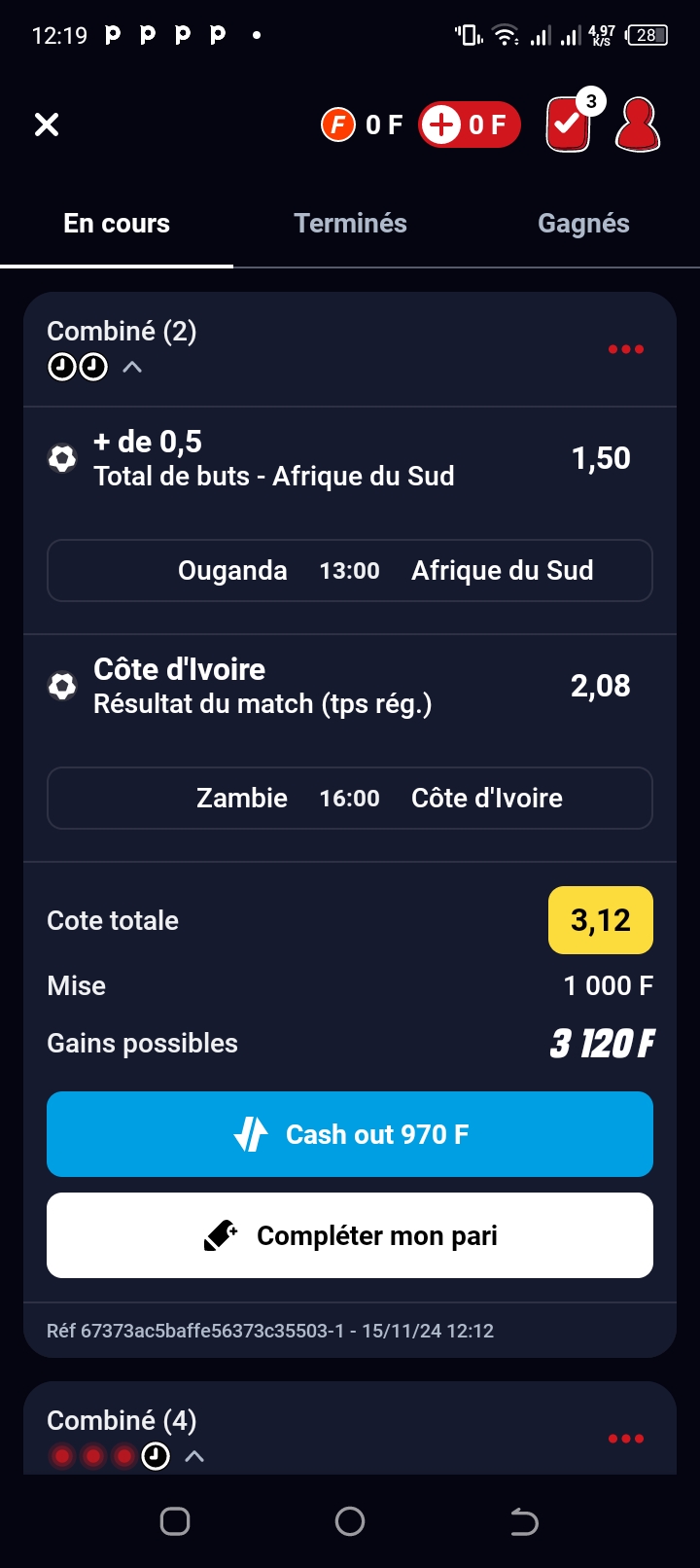Open the three-dot menu of Combiné (2)
The width and height of the screenshot is (700, 1568).
point(626,349)
